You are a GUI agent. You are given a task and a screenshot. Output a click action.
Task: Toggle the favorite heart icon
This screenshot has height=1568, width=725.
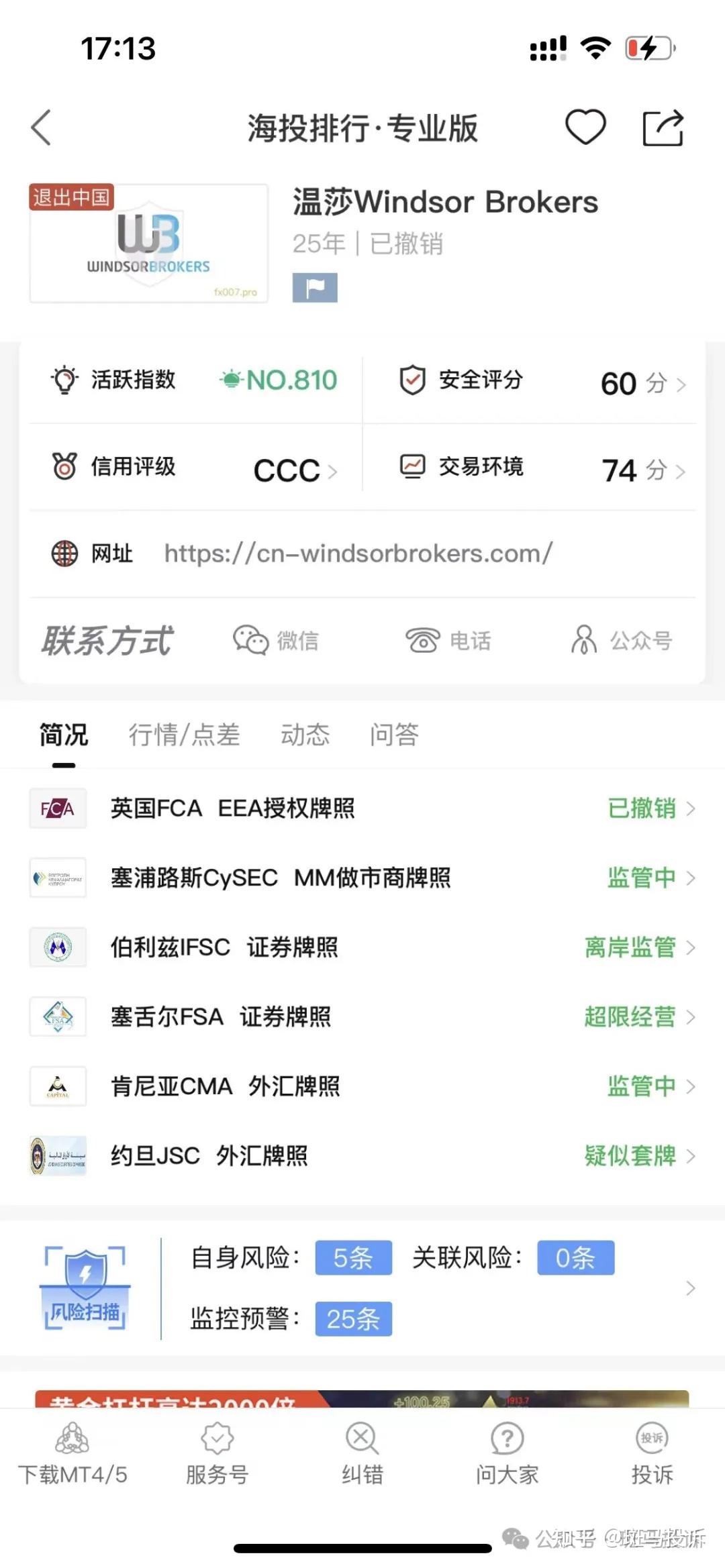pos(585,127)
